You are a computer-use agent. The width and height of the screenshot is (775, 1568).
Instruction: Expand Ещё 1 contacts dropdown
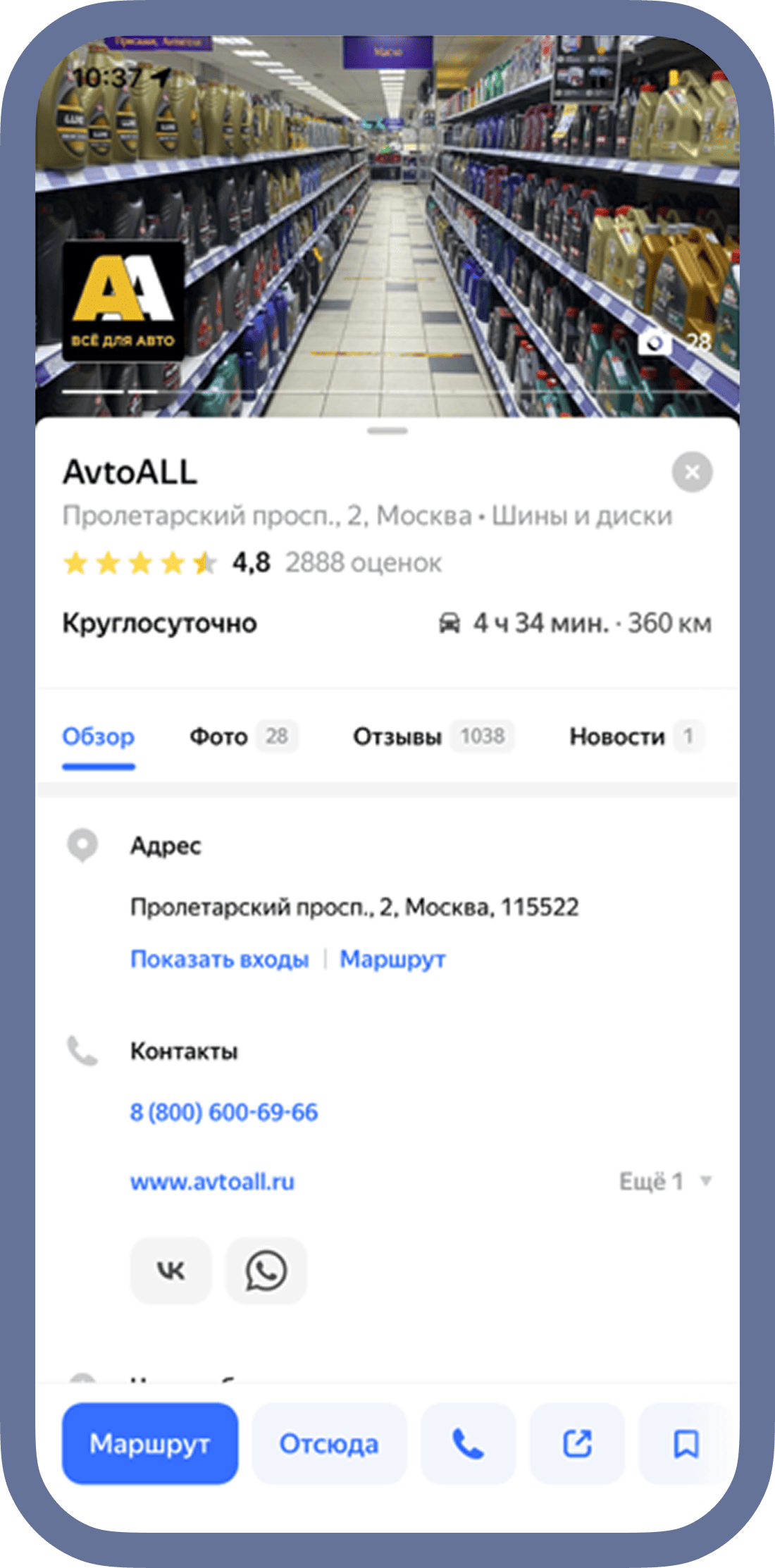click(x=665, y=1181)
